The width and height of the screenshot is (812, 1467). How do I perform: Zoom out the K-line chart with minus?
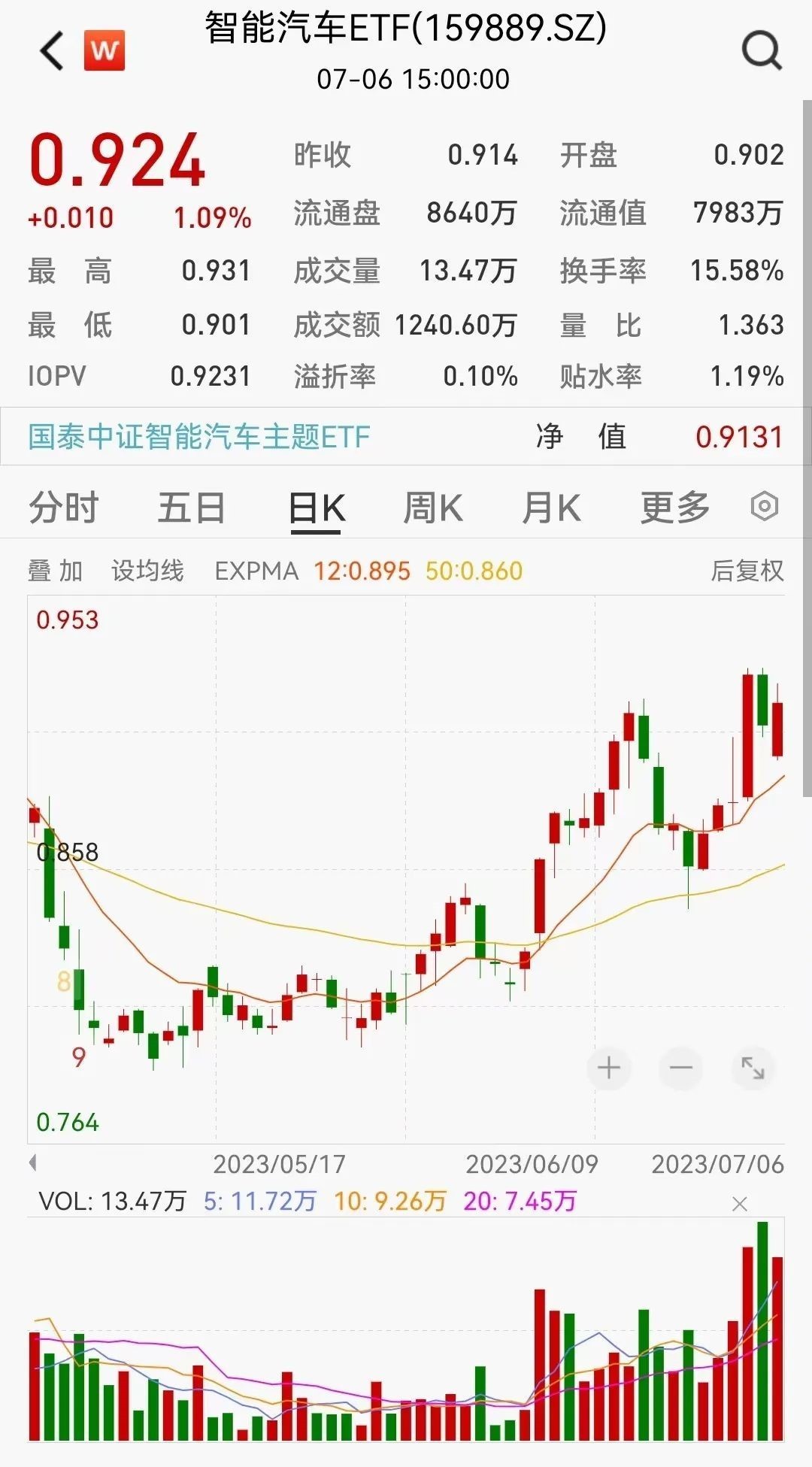click(681, 1068)
